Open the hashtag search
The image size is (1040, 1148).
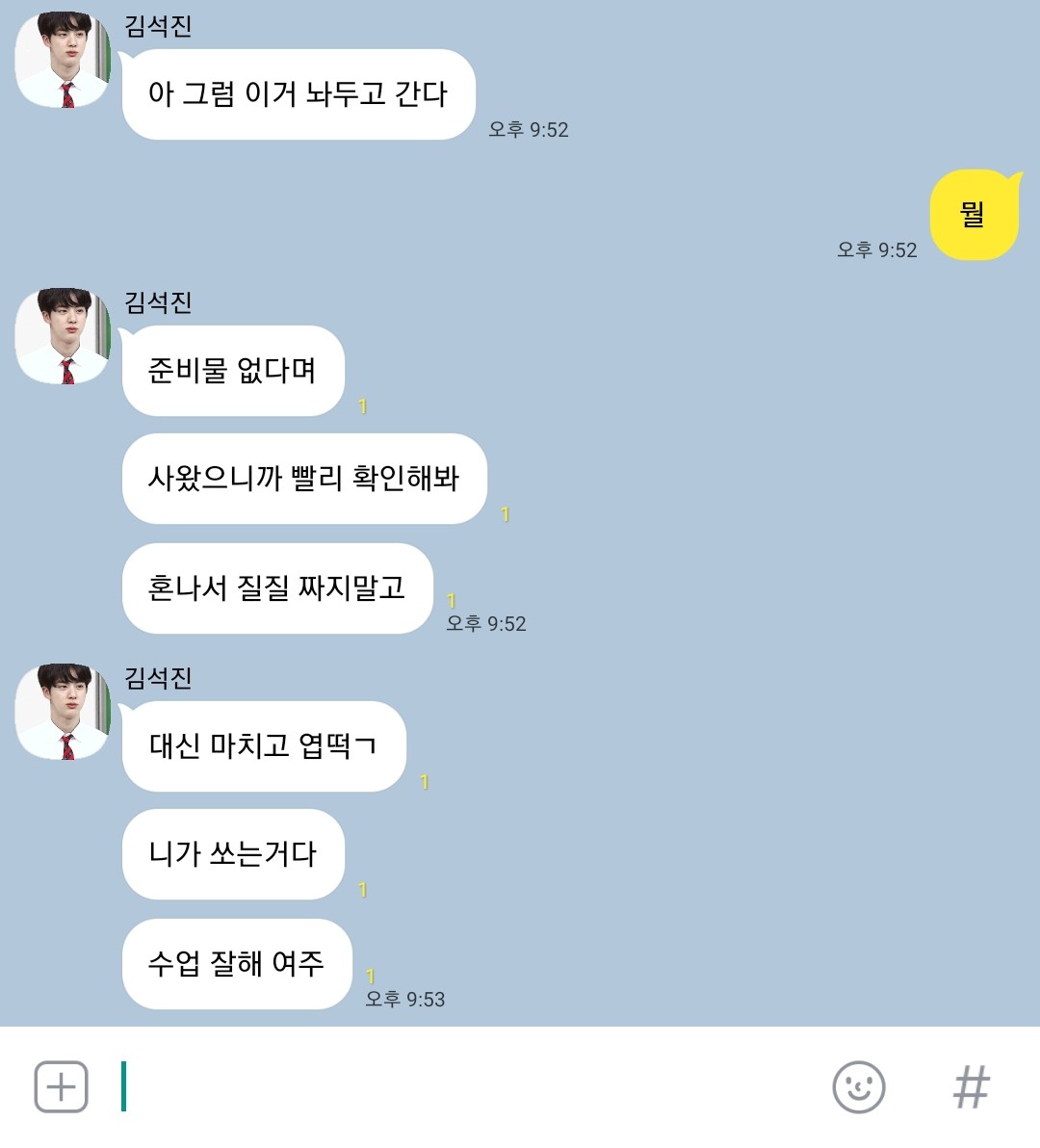coord(971,1087)
